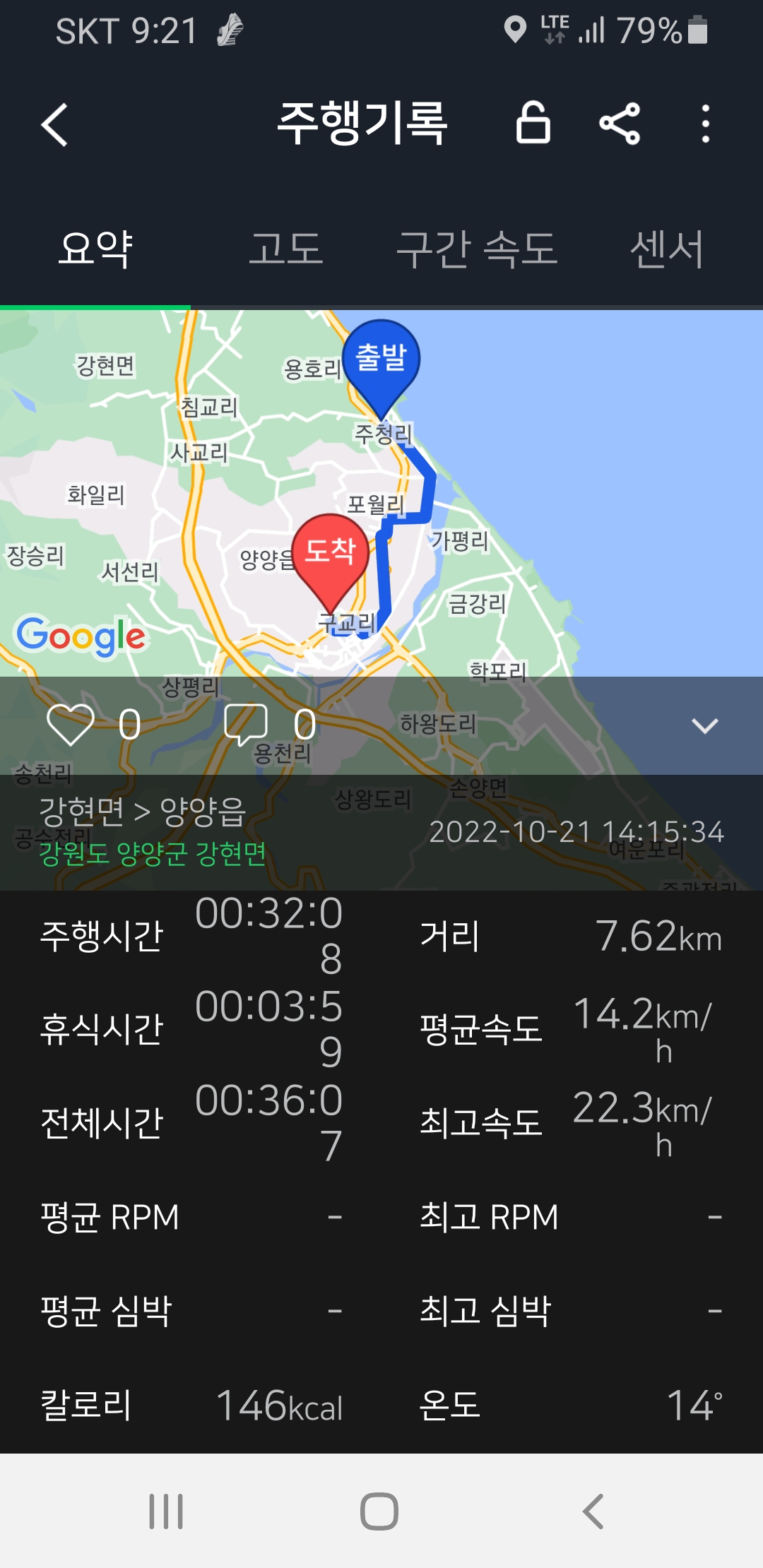Go to the system home screen
The width and height of the screenshot is (763, 1568).
[379, 1511]
